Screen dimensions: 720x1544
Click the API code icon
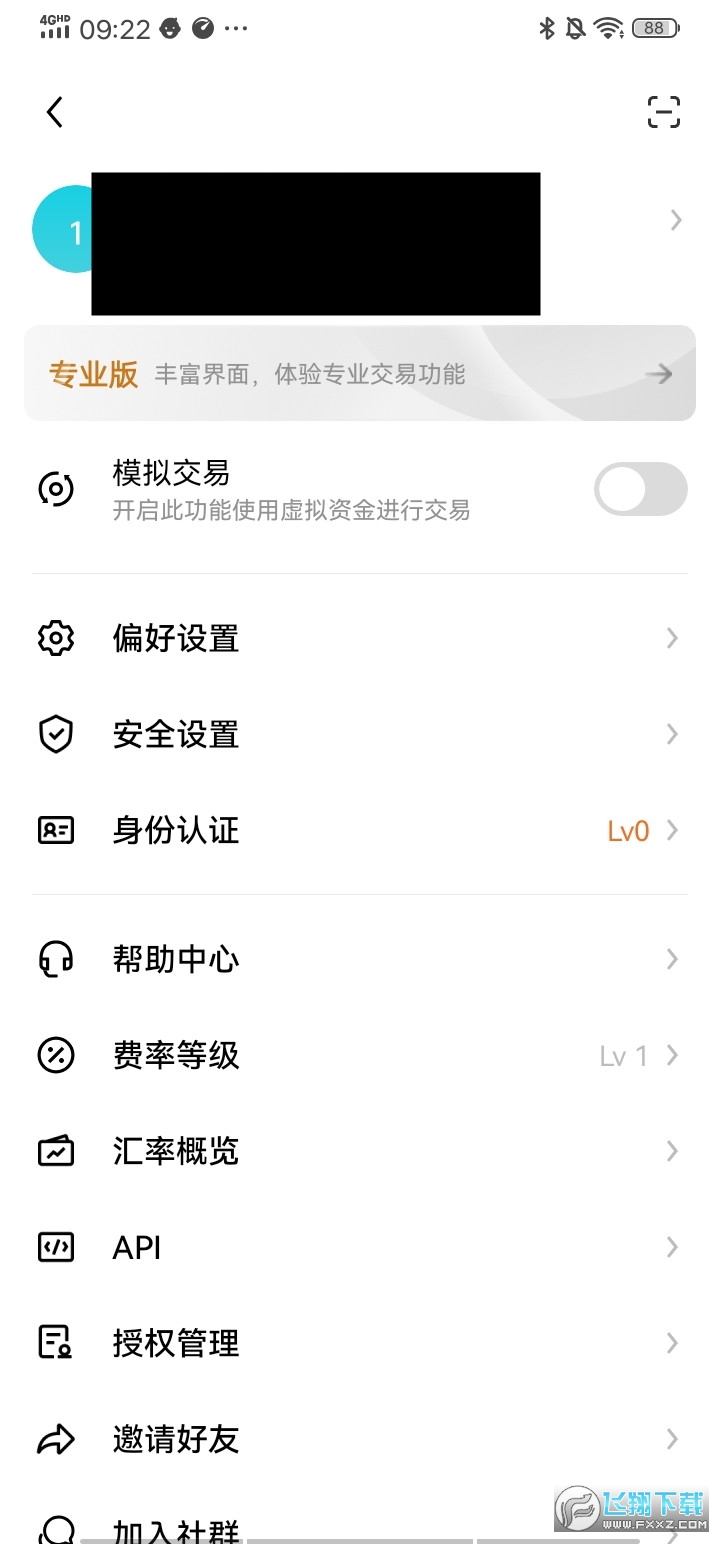click(57, 1247)
